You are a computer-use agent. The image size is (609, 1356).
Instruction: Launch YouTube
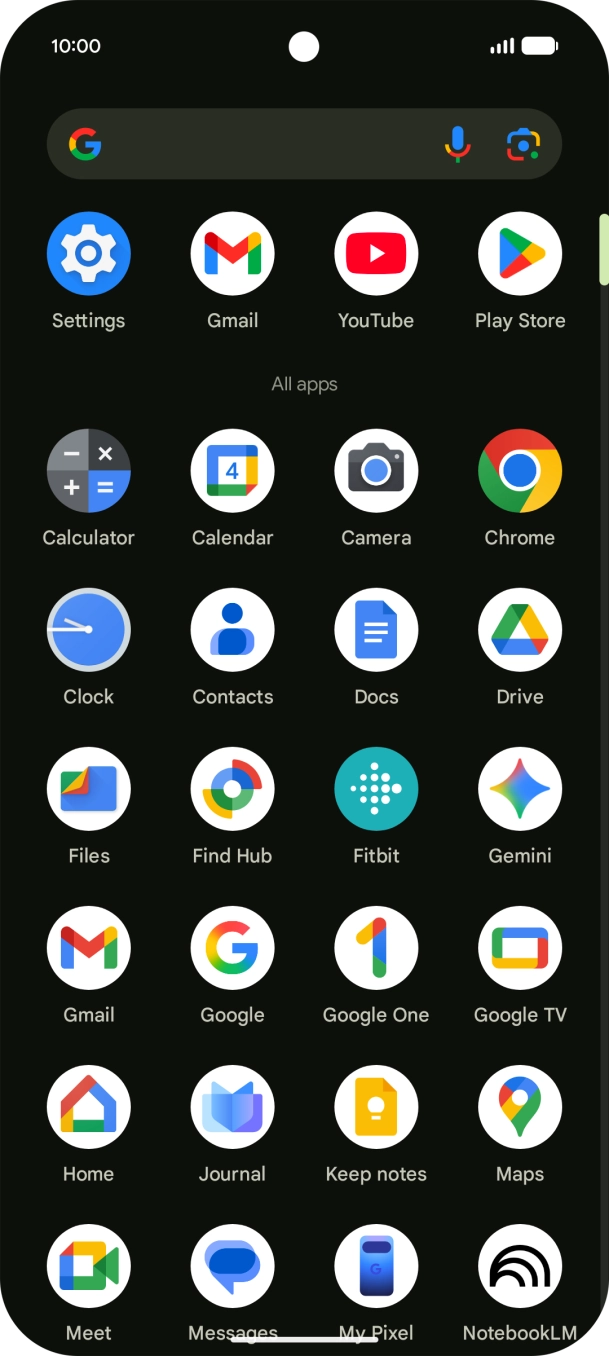[x=376, y=254]
